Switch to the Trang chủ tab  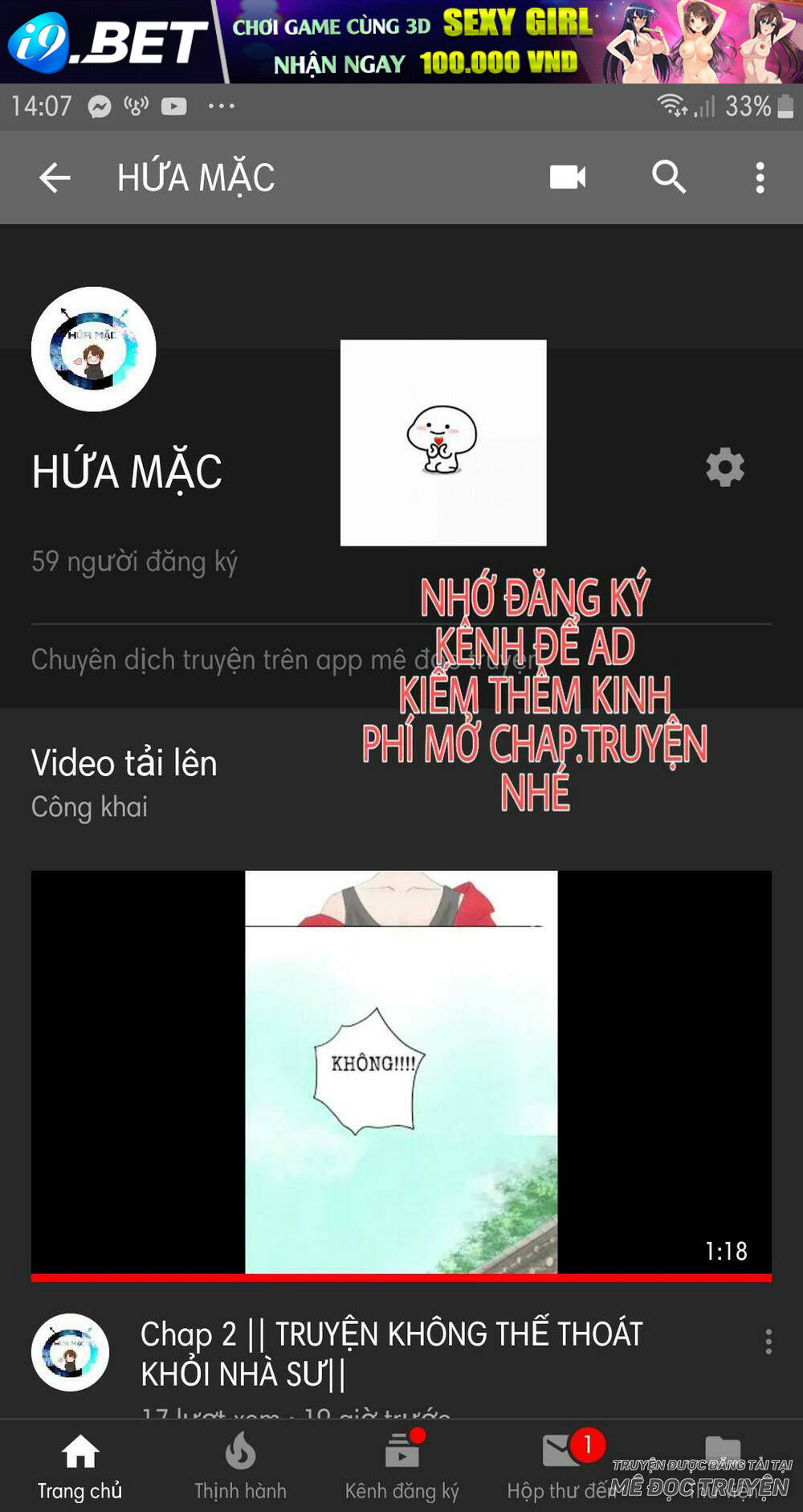click(79, 1467)
